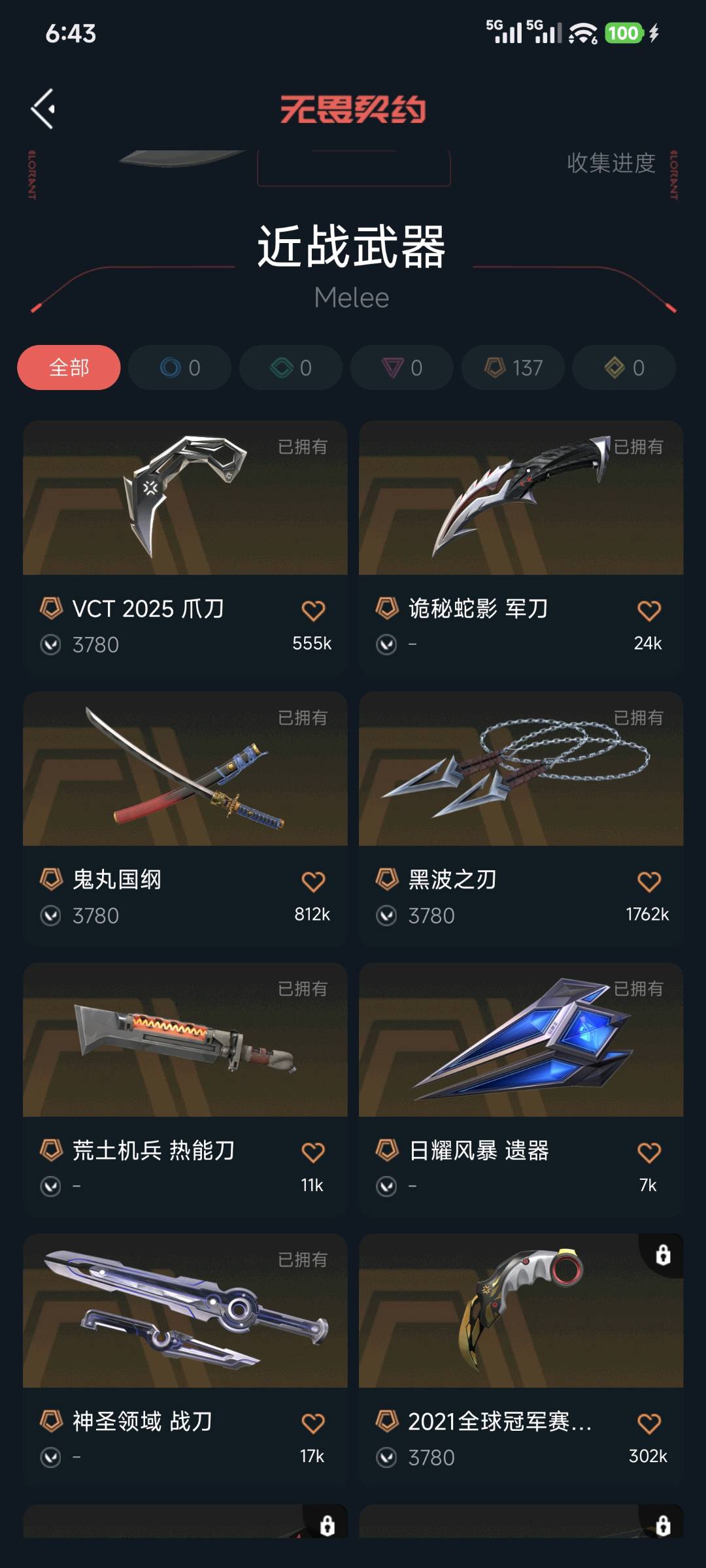This screenshot has height=1568, width=706.
Task: Switch to the filter chip showing 137
Action: click(x=513, y=367)
